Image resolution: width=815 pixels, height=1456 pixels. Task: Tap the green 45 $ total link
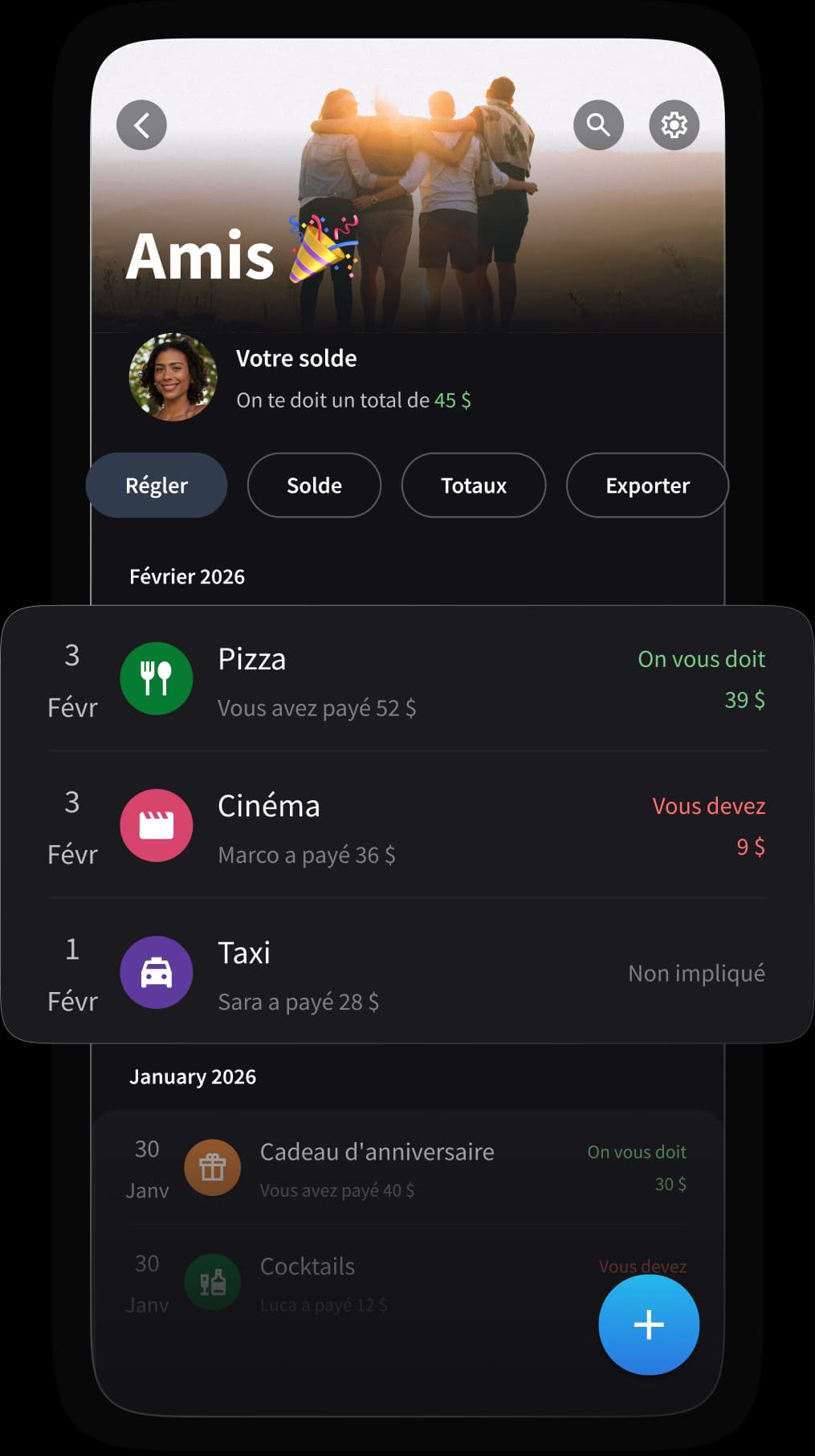pos(451,399)
